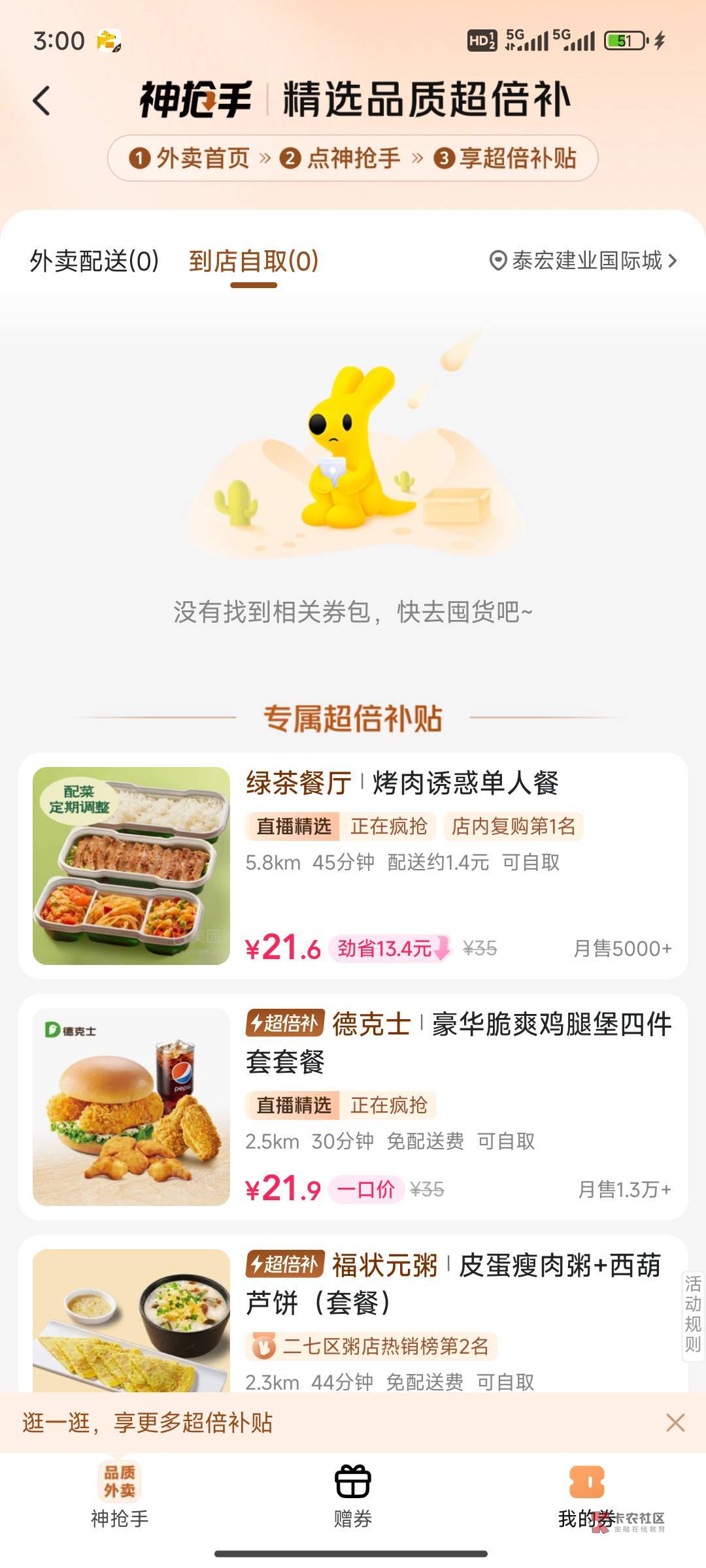Open 福状元粥 皮蛋瘦肉粥 combo card
This screenshot has width=706, height=1568.
pos(353,1313)
